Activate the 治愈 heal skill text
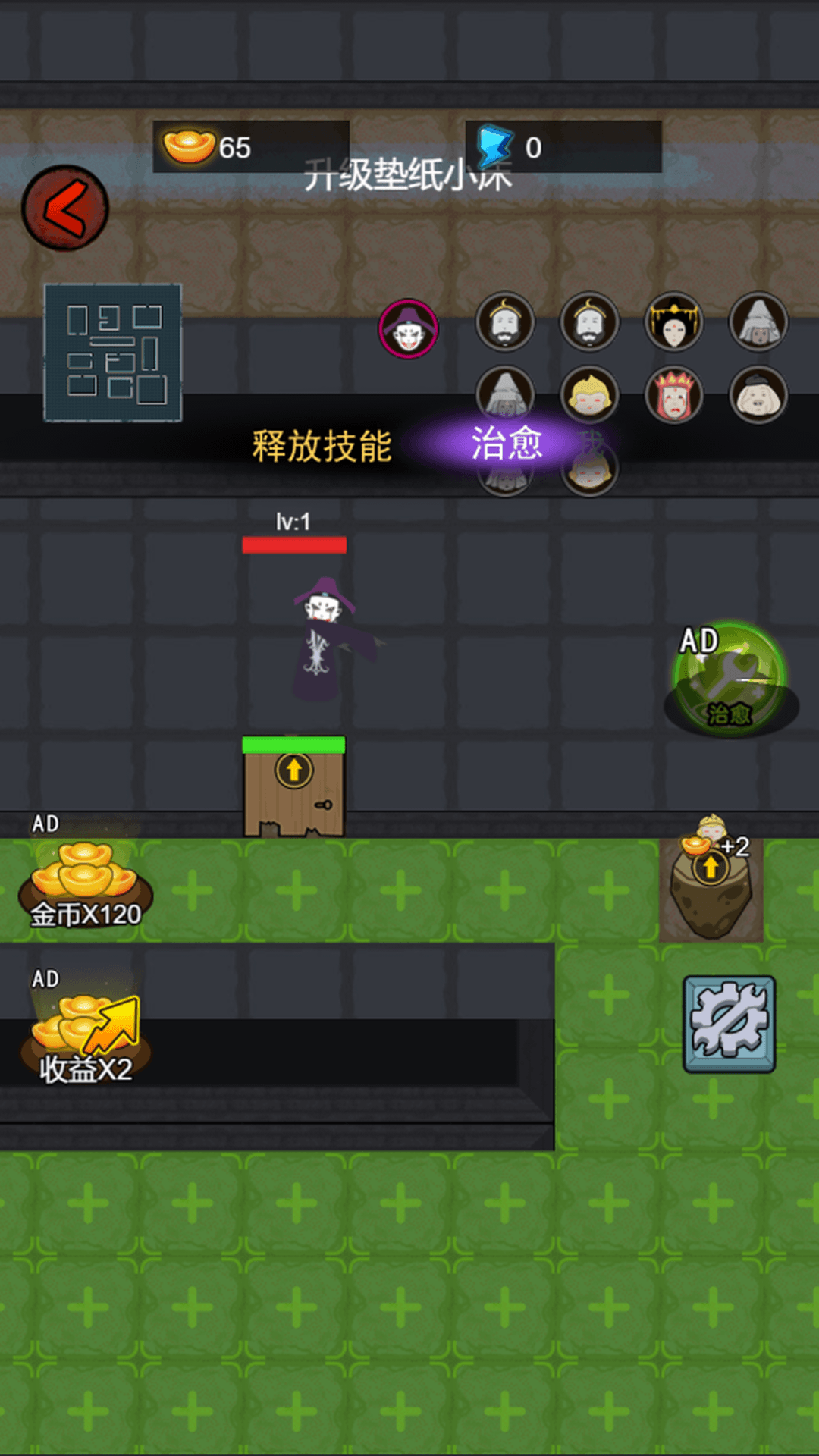Screen dimensions: 819x1456 tap(506, 444)
